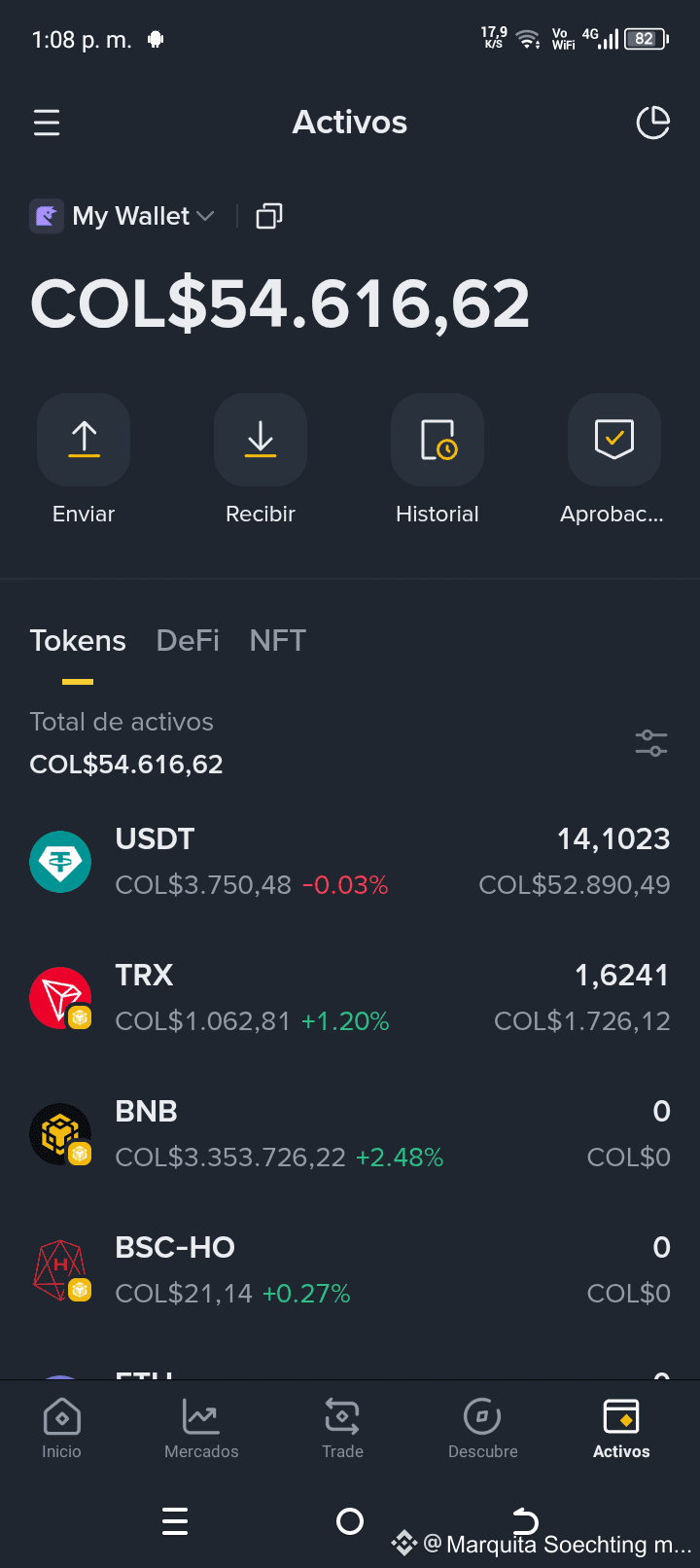Open the BNB token row
700x1568 pixels.
click(x=350, y=1134)
